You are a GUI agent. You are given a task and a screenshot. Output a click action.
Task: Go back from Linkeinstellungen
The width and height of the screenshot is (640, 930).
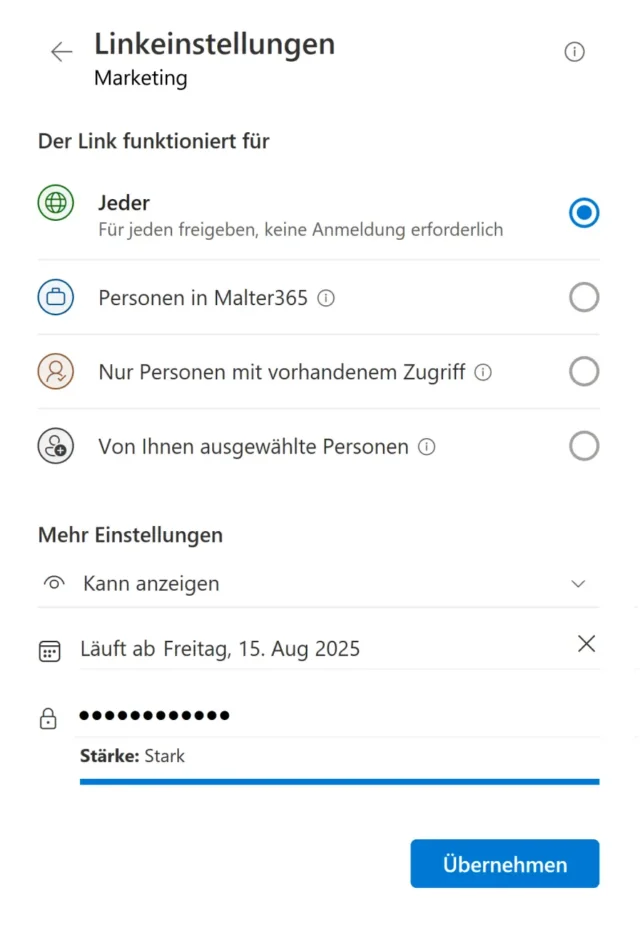62,52
